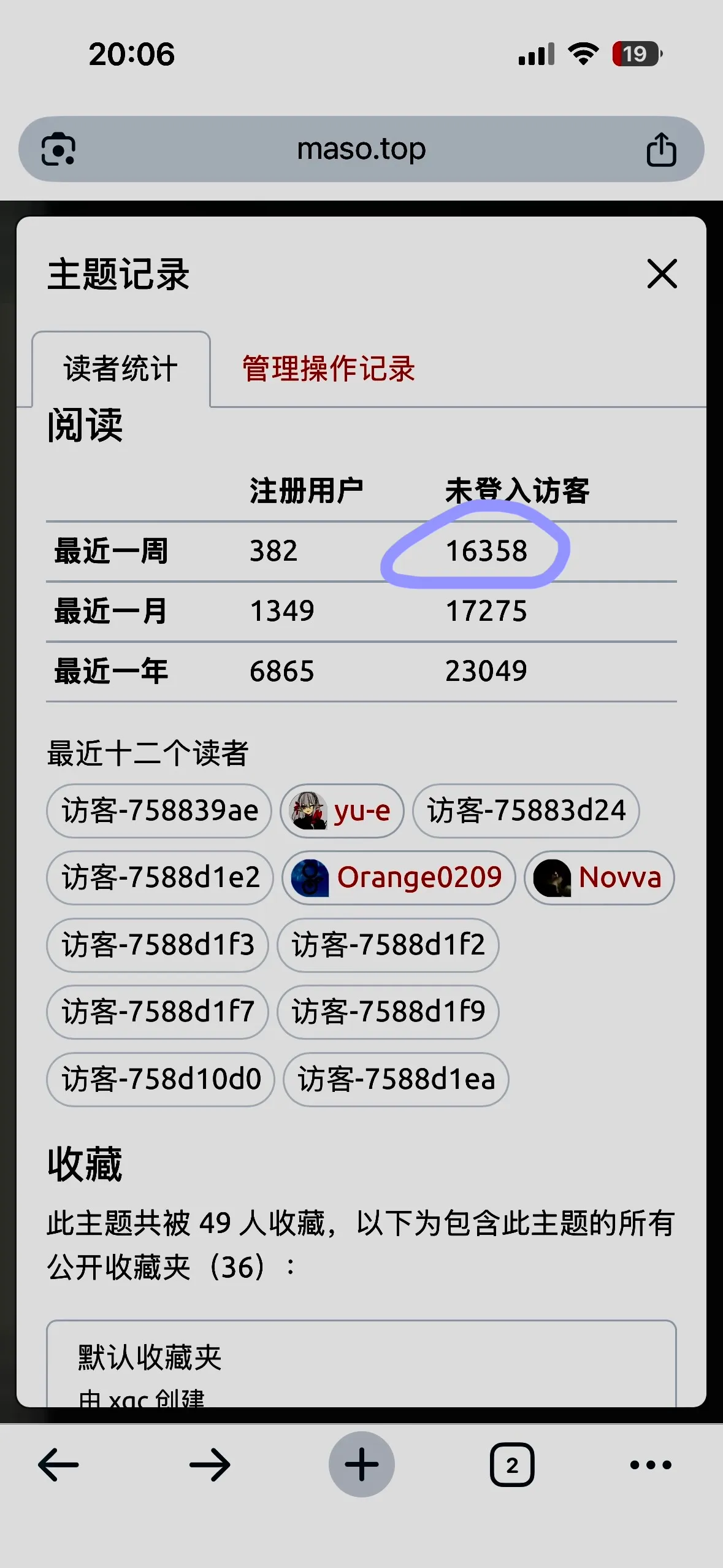
Task: Switch to the 管理操作记录 tab
Action: [x=329, y=369]
